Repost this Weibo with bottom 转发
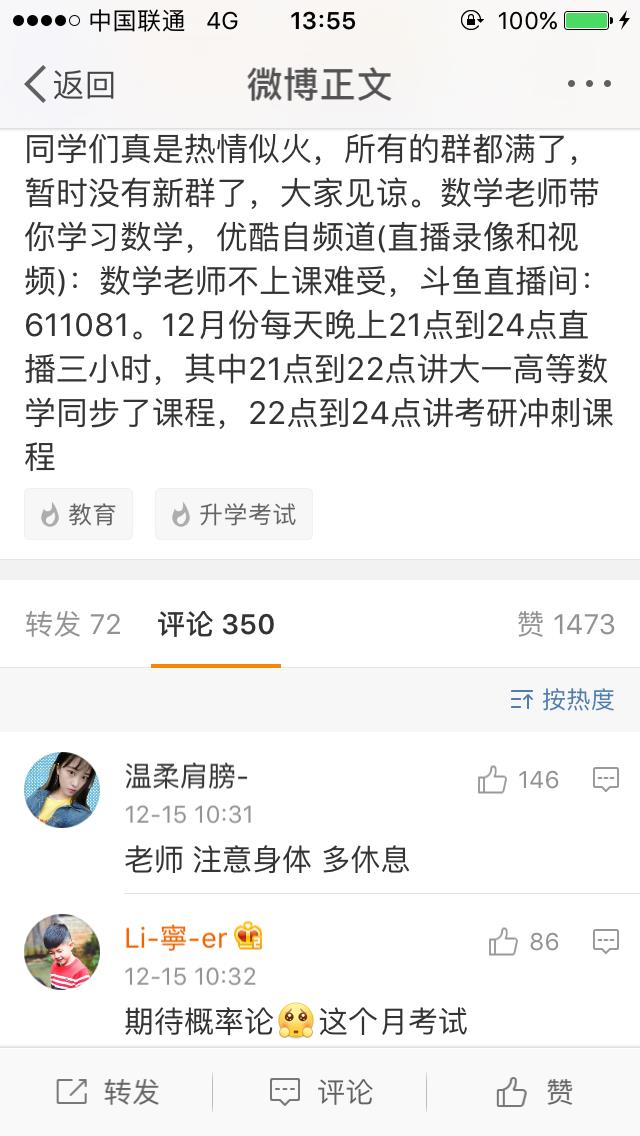Viewport: 640px width, 1136px height. coord(108,1092)
